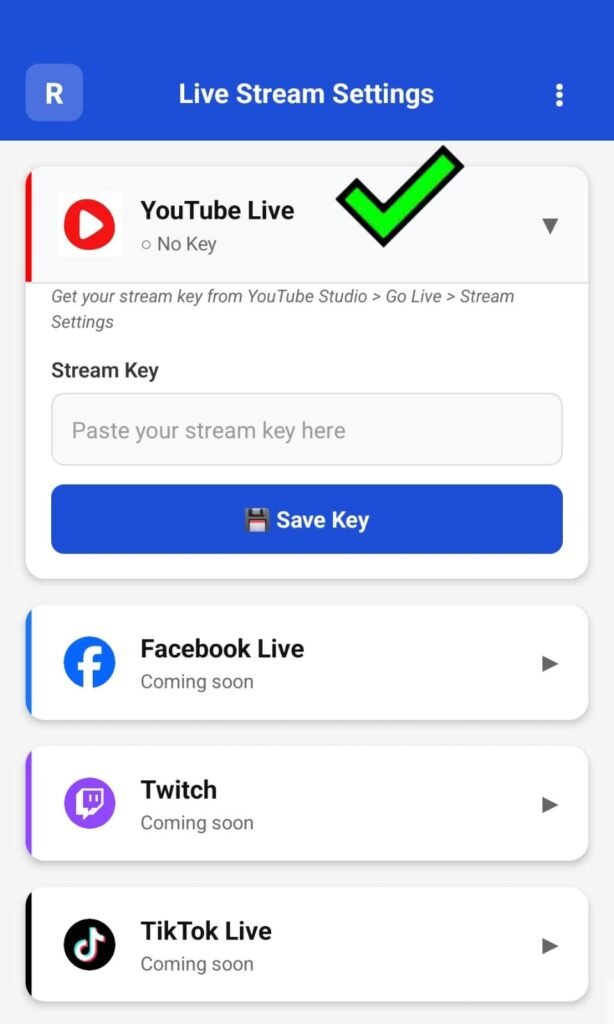
Task: Open the three-dot overflow menu
Action: tap(559, 95)
